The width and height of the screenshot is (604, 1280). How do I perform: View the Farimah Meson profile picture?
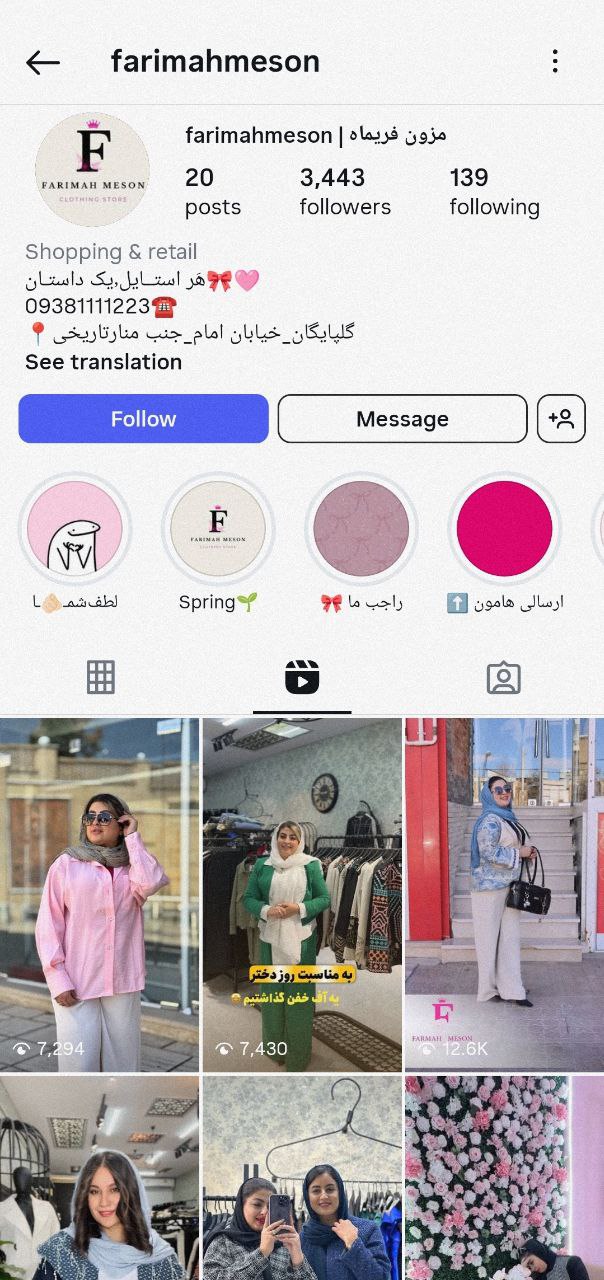(x=92, y=170)
